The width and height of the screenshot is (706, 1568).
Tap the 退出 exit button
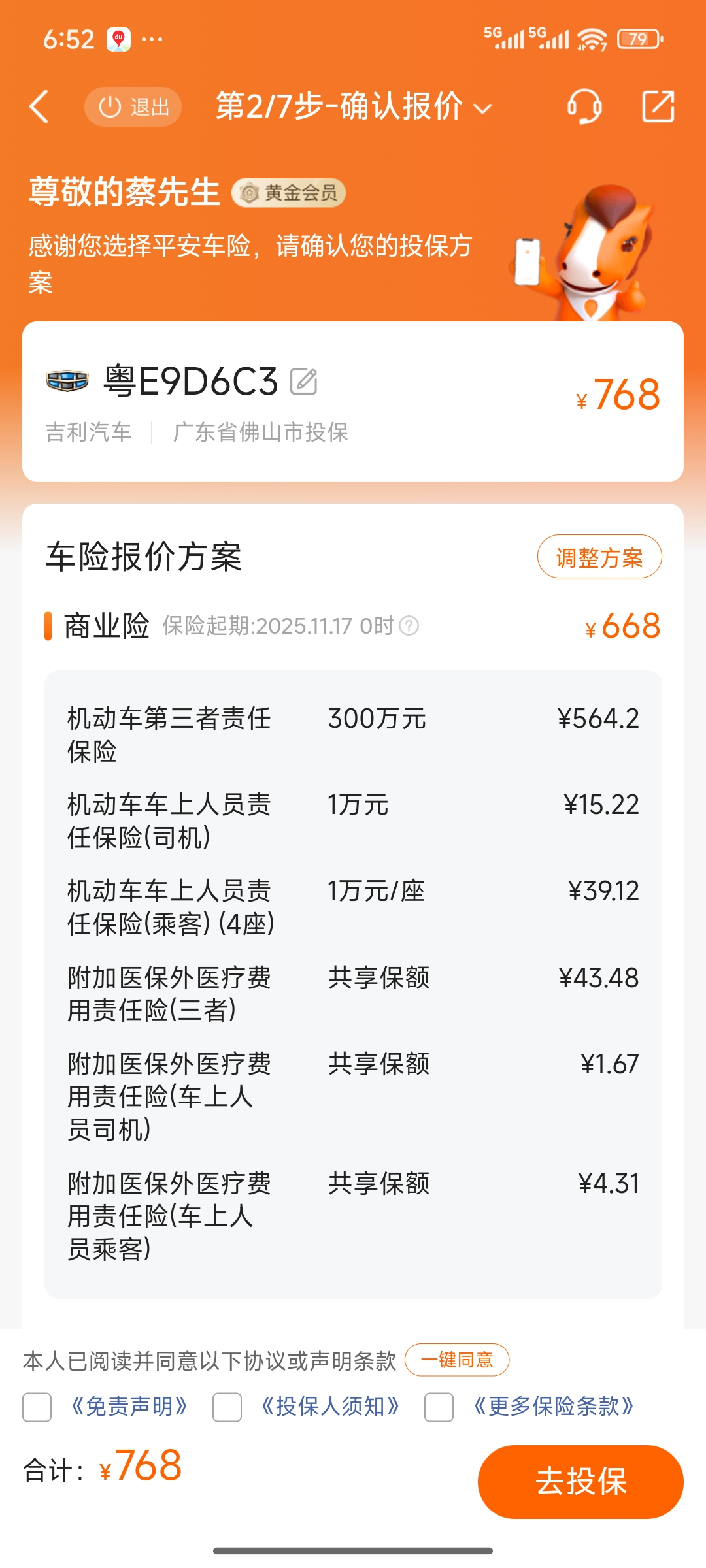coord(133,106)
